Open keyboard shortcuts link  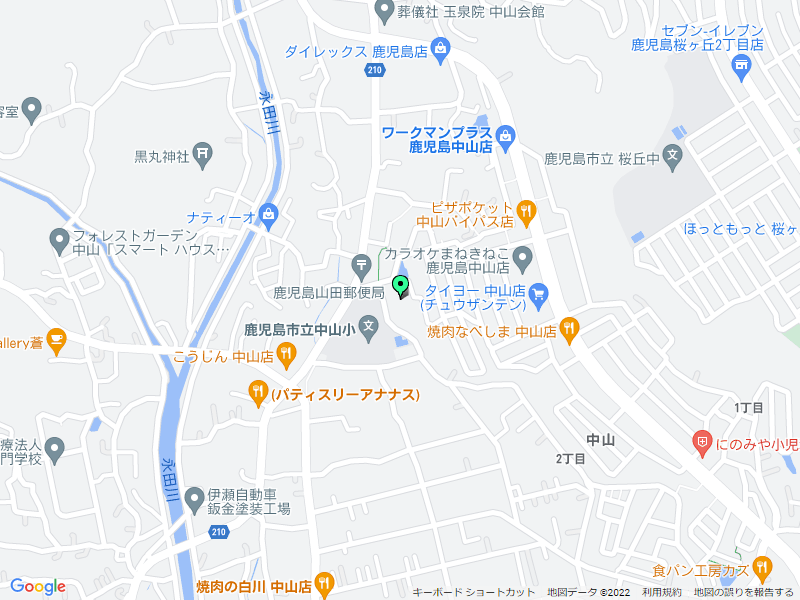(473, 592)
